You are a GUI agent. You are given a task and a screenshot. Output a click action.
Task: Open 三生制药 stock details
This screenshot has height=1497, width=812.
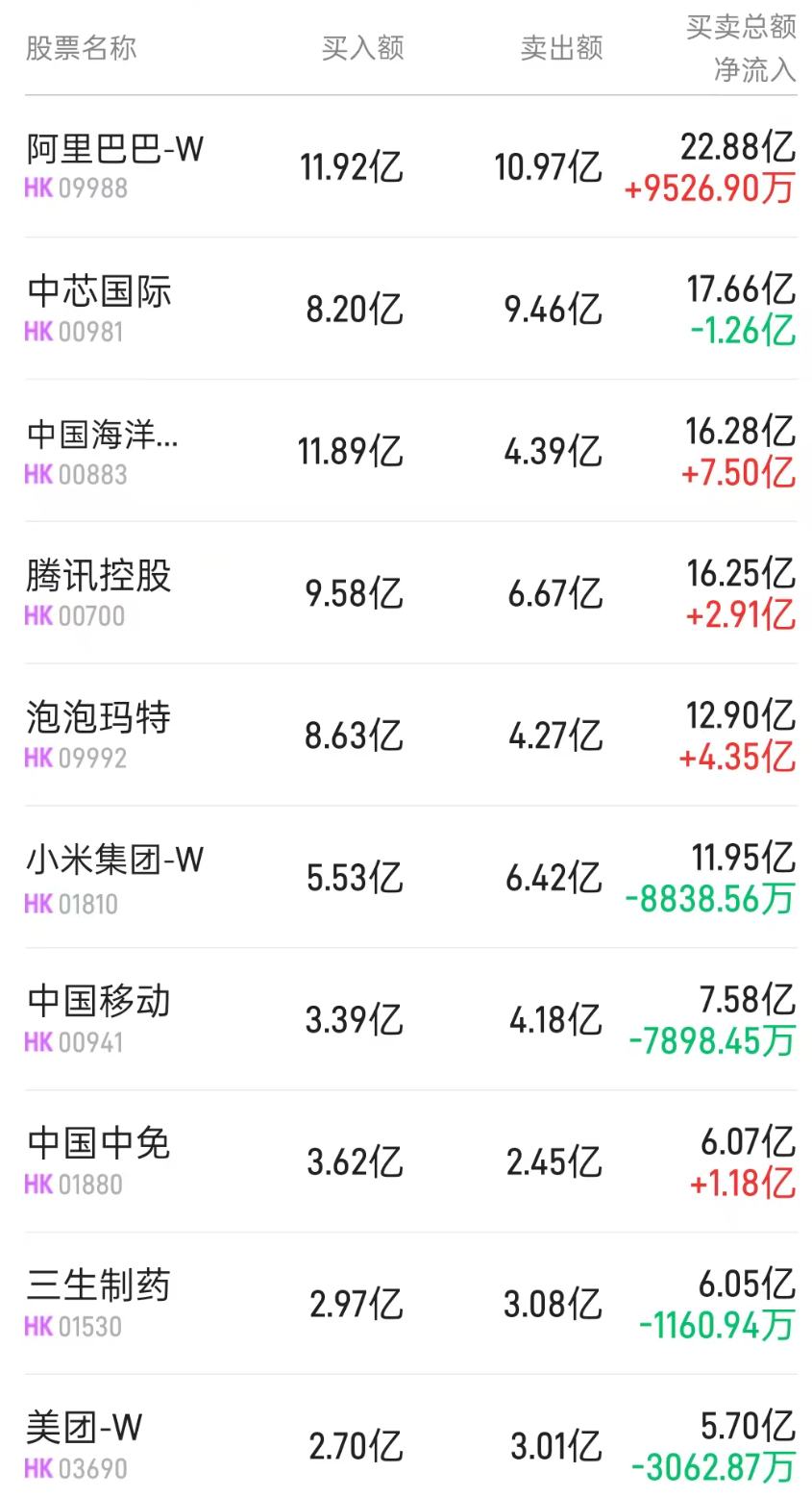(x=97, y=1287)
